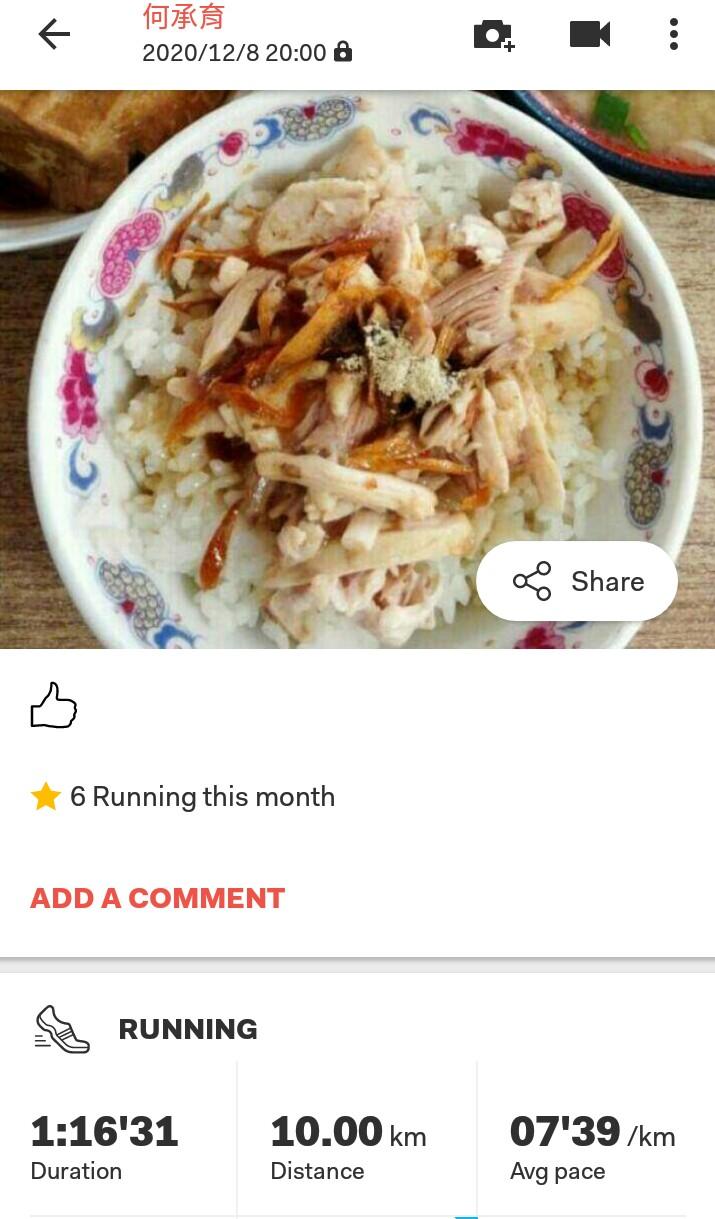Tap ADD A COMMENT
Screen dimensions: 715x1219
click(x=158, y=898)
